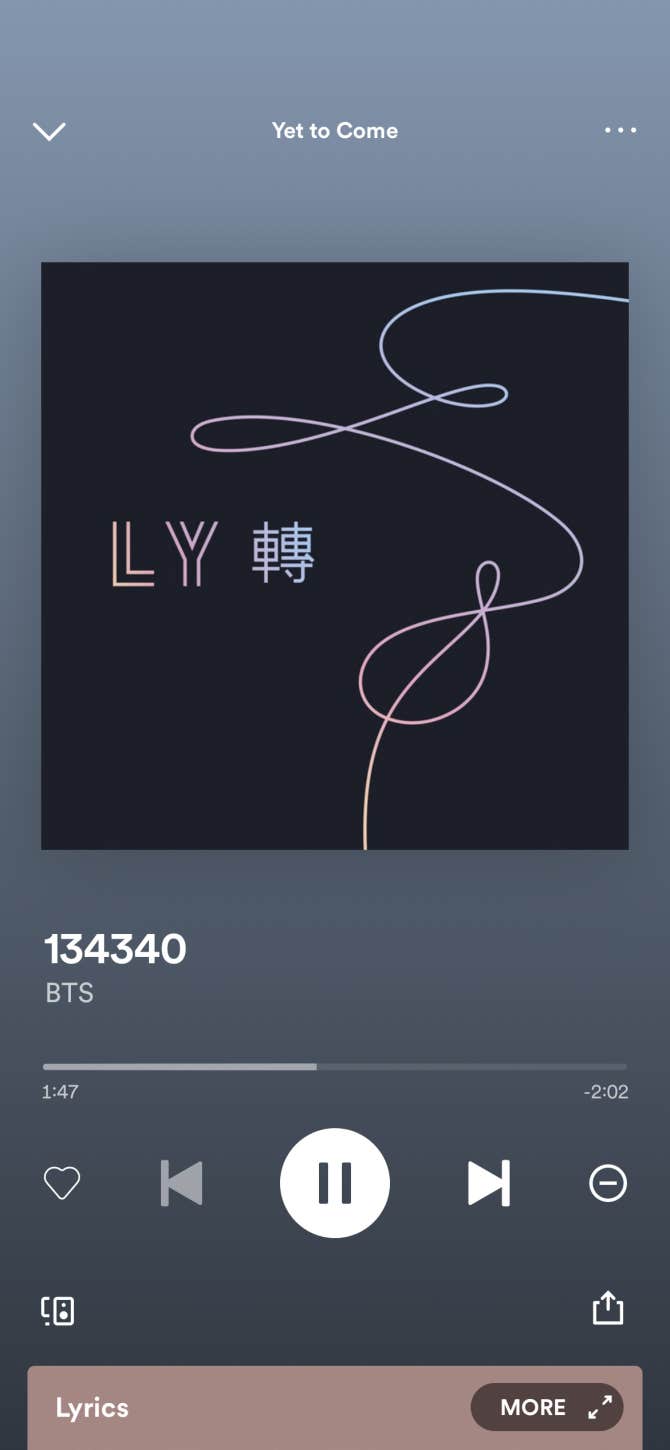Screen dimensions: 670x1450
Task: Open the three-dot options menu
Action: 620,130
